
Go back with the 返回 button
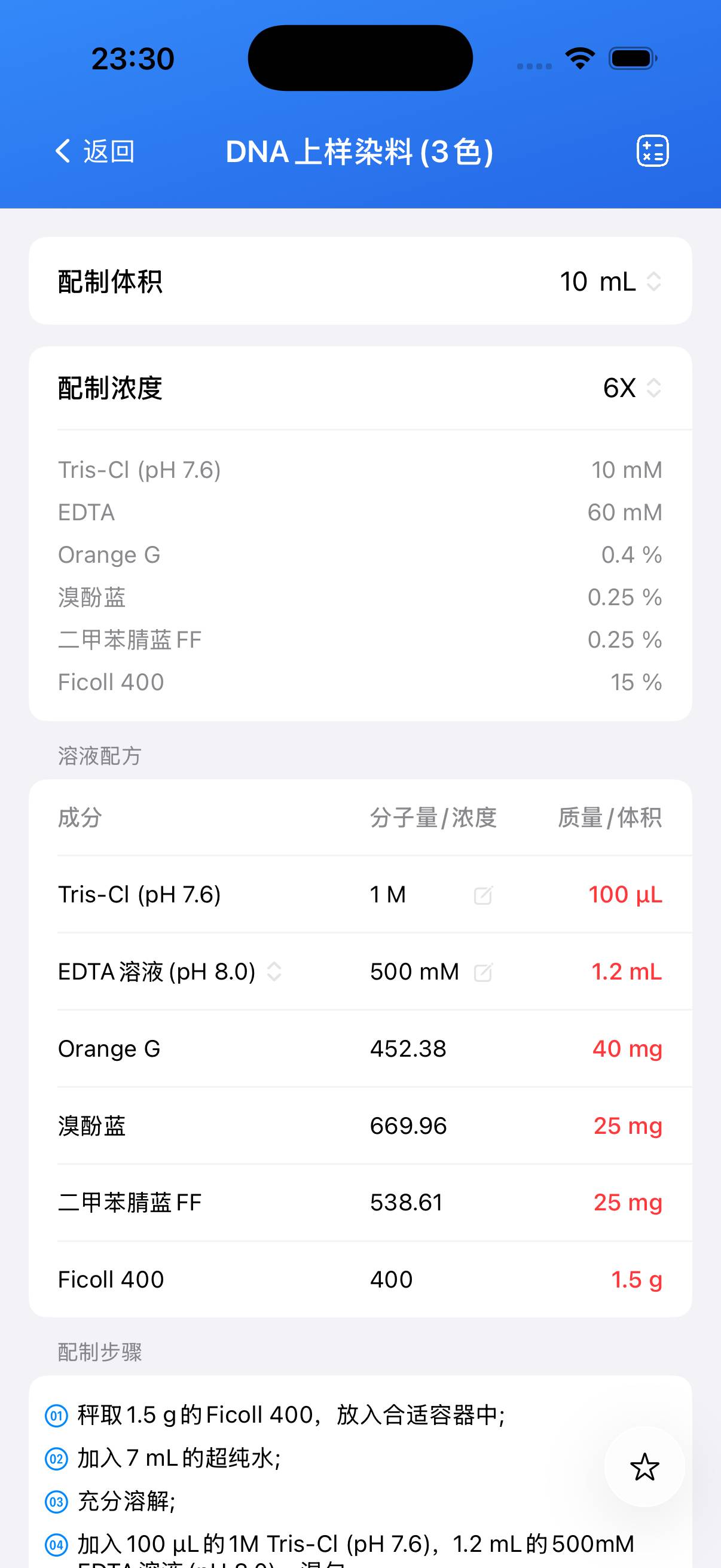95,151
